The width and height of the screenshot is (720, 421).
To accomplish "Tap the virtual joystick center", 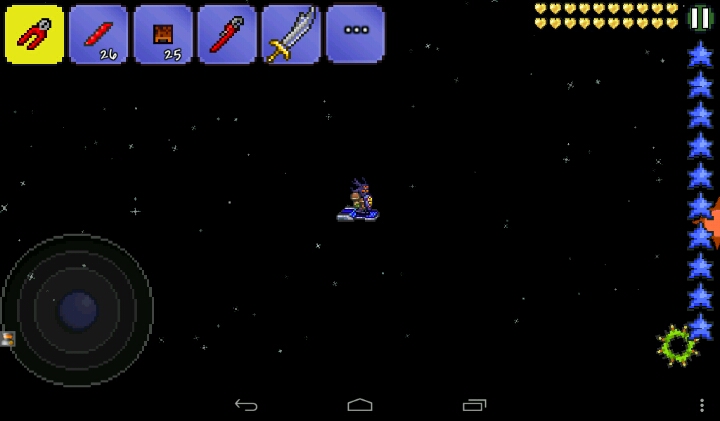I will click(78, 311).
